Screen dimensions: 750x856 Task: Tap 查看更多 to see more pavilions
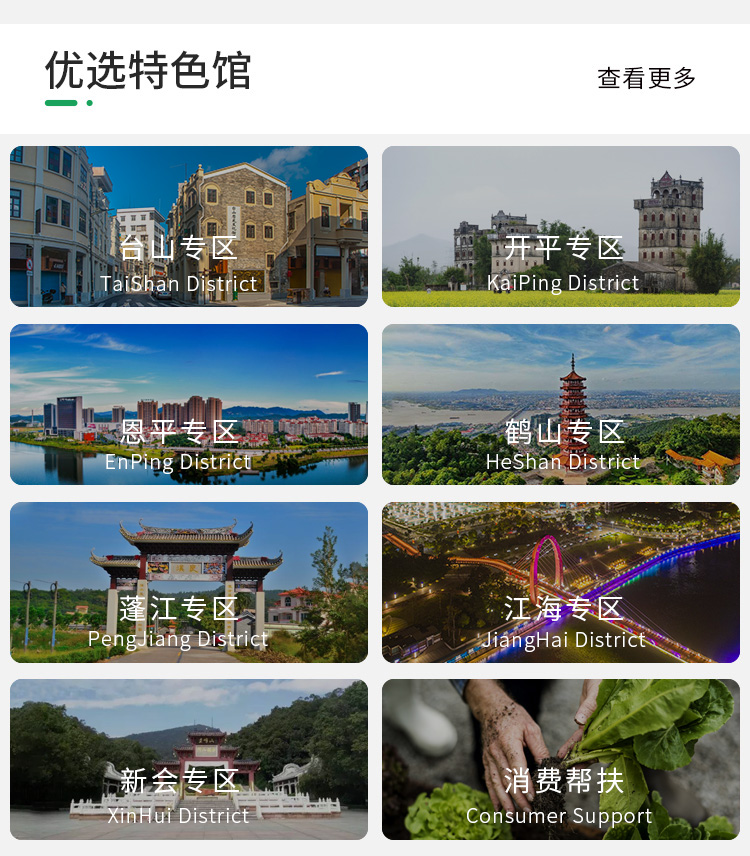tap(646, 78)
